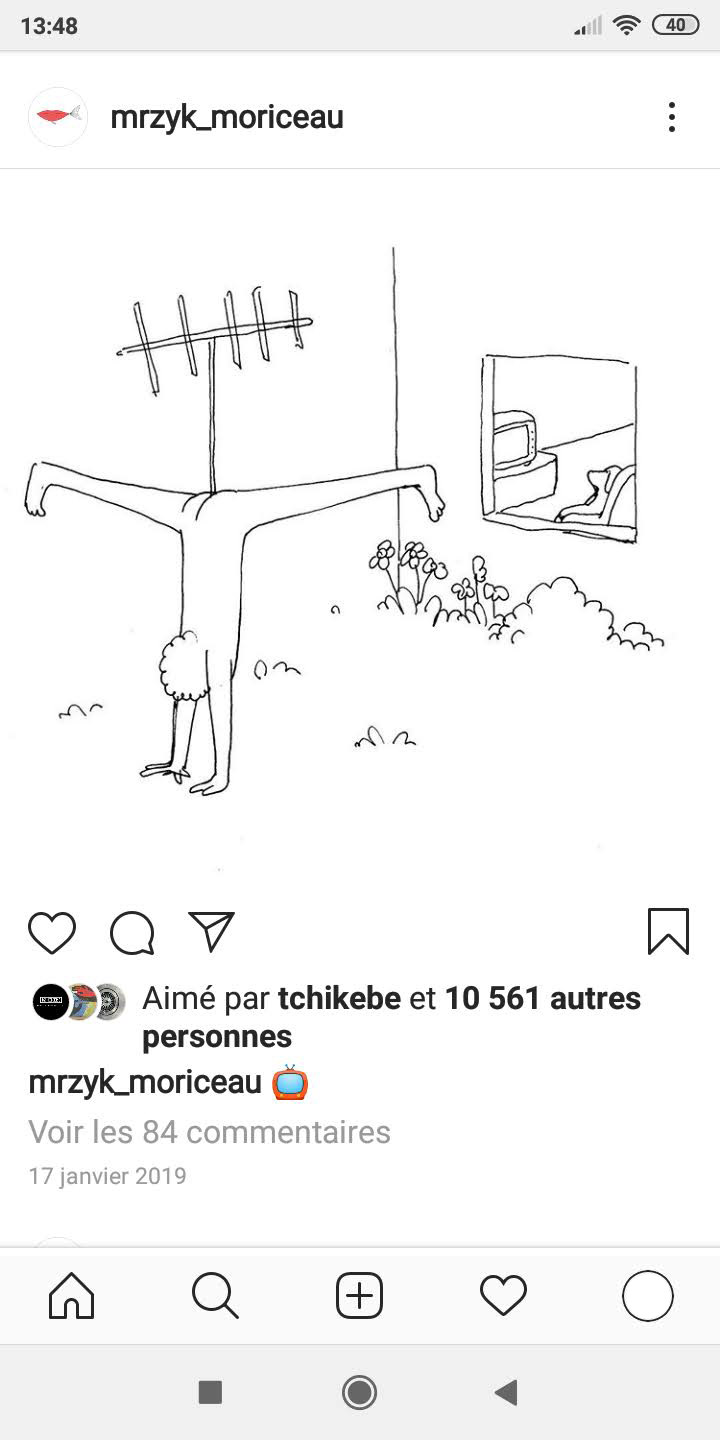Share the post with the paper plane
The height and width of the screenshot is (1440, 720).
211,931
